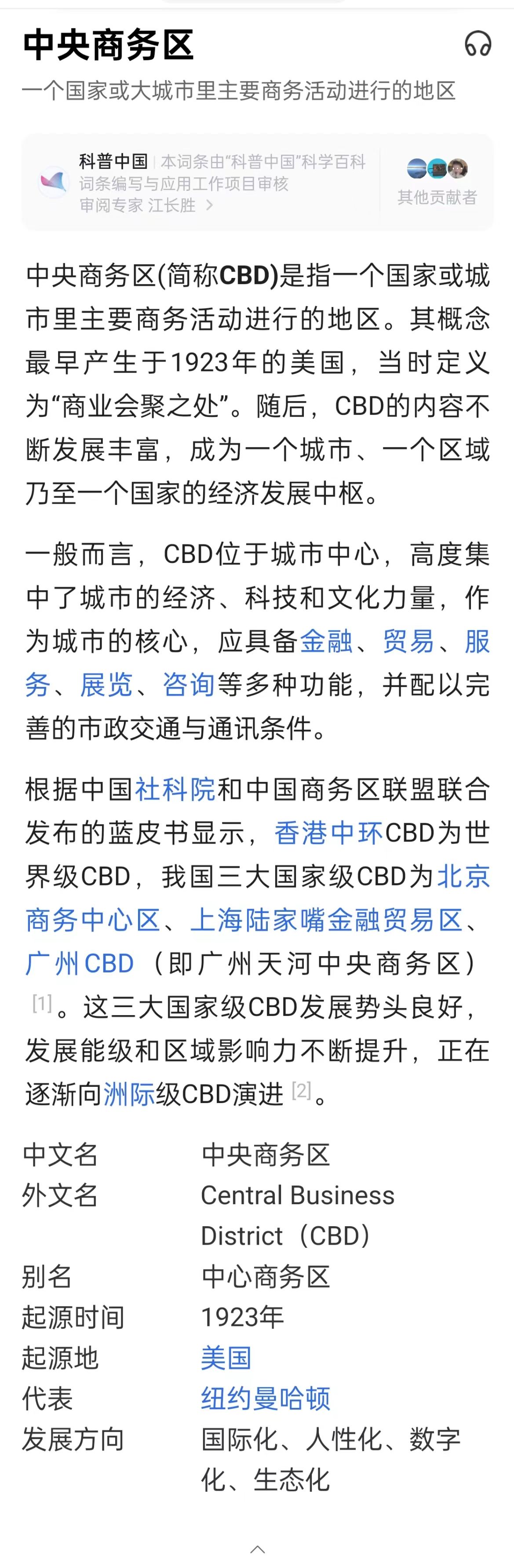Open reference footnote [1]

point(42,1002)
